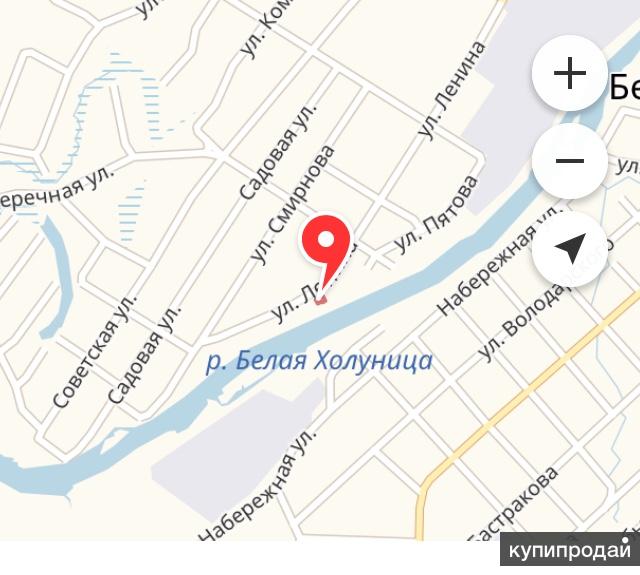
Task: Center map on my current location
Action: [570, 249]
